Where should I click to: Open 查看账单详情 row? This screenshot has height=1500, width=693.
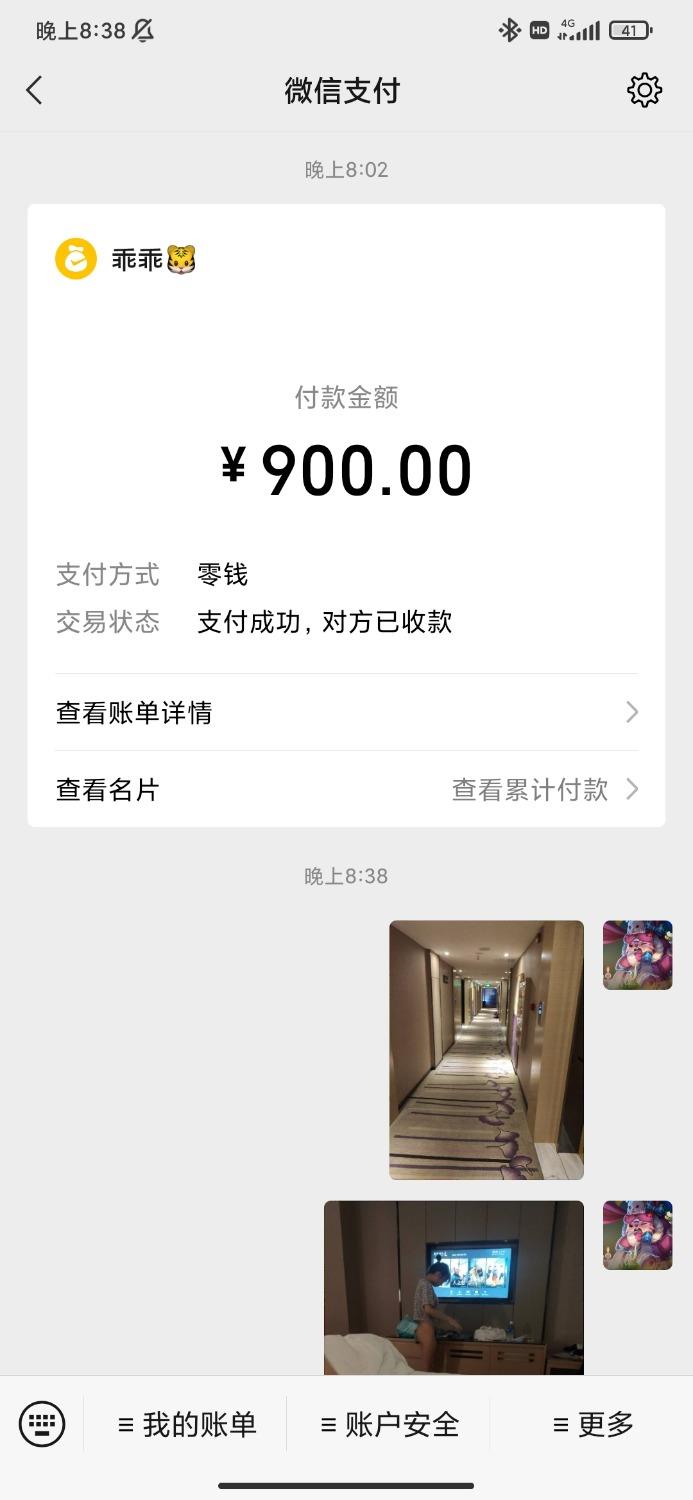click(346, 713)
